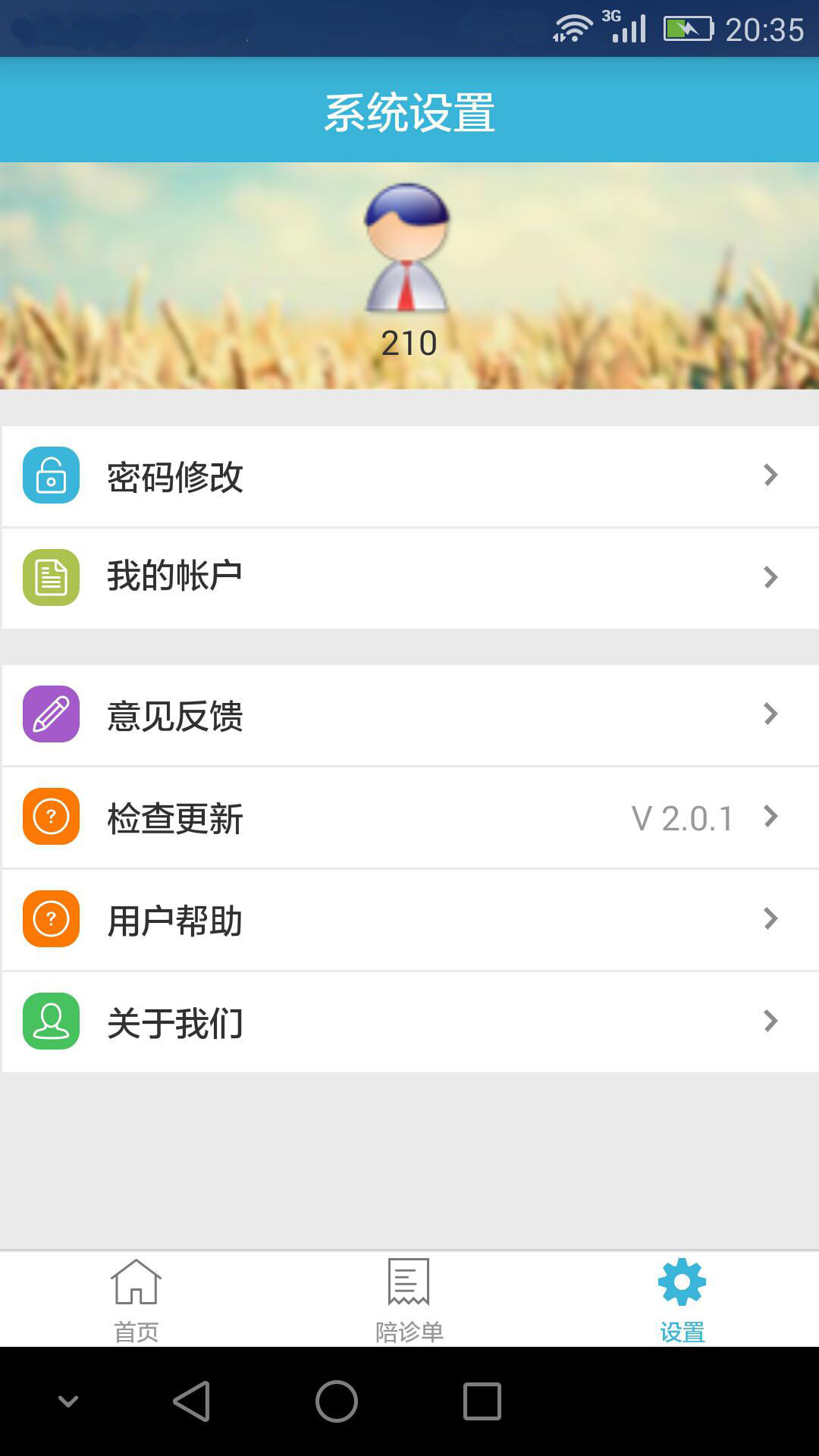
Task: Open the 我的帐户 row
Action: click(x=409, y=578)
